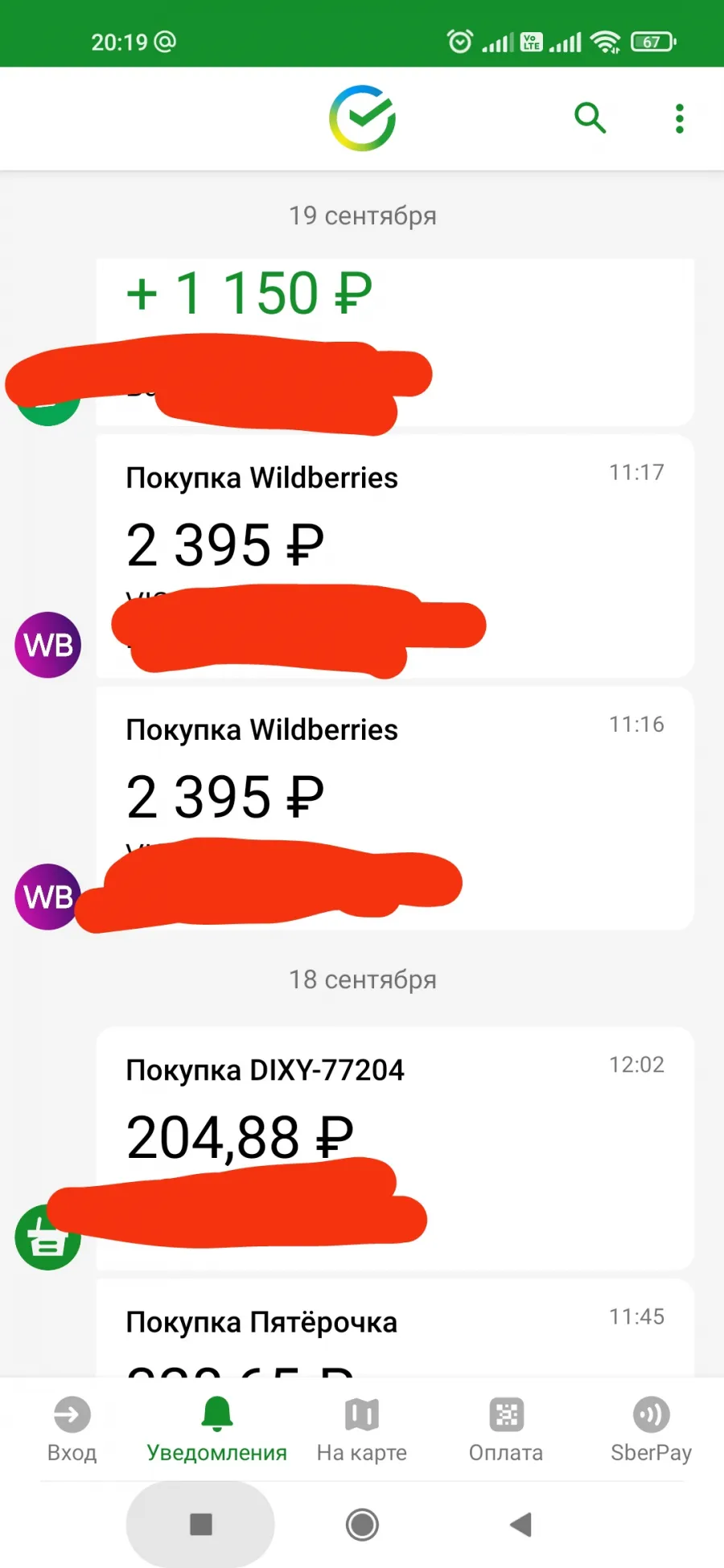Switch to the Вход tab
The image size is (724, 1568).
coord(72,1430)
